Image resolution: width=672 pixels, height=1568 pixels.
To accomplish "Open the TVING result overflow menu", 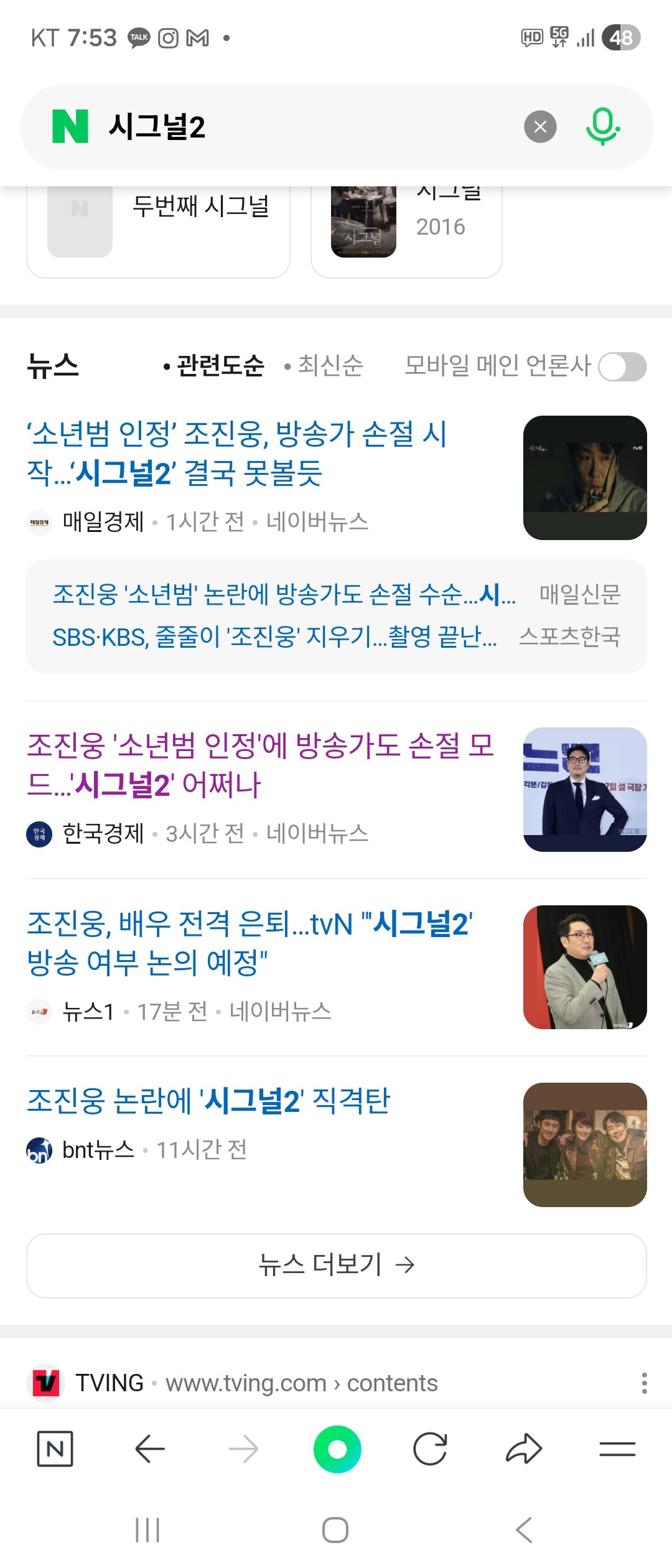I will [644, 1383].
